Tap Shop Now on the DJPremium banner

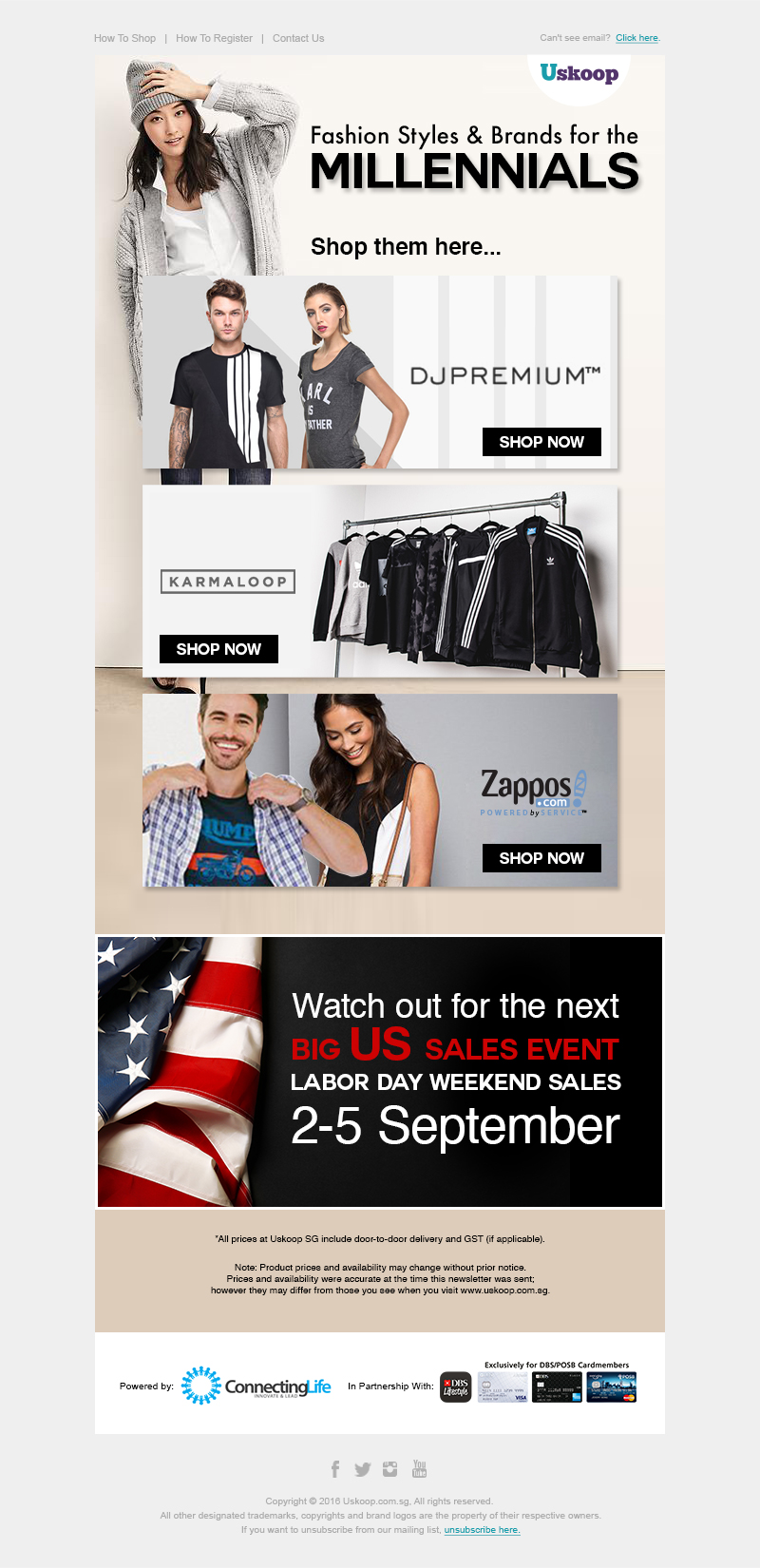coord(541,442)
